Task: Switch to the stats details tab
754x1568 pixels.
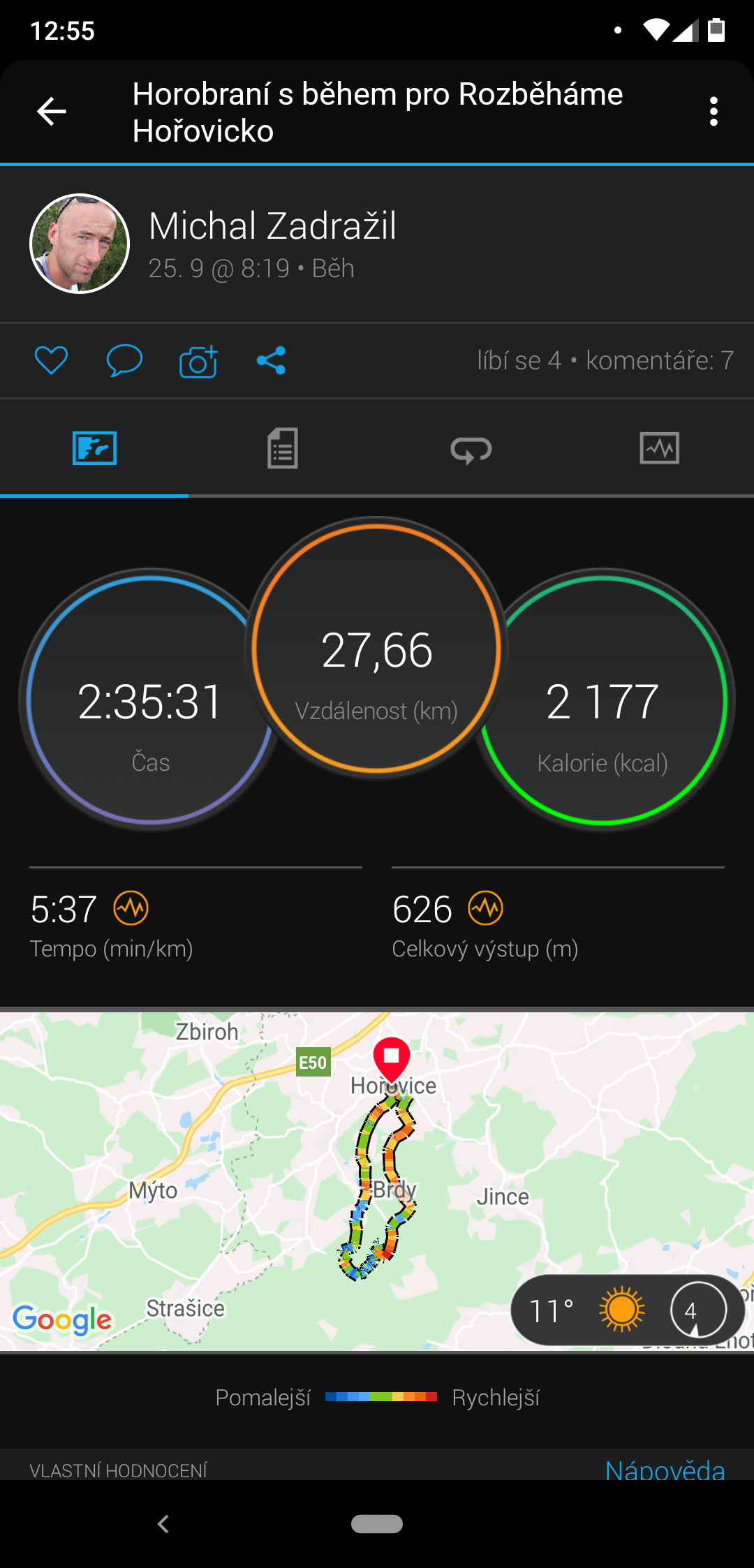Action: click(x=283, y=448)
